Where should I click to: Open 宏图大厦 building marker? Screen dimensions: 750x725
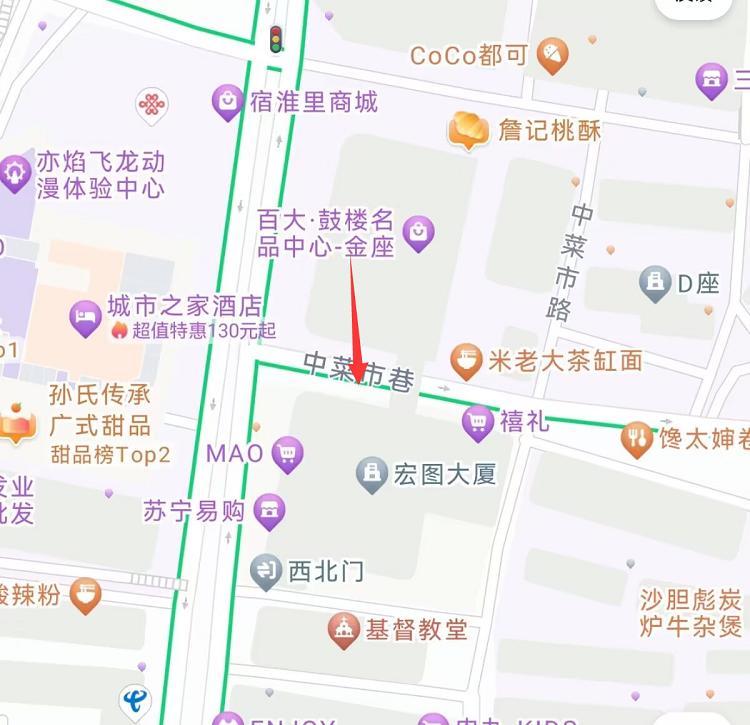click(x=372, y=473)
